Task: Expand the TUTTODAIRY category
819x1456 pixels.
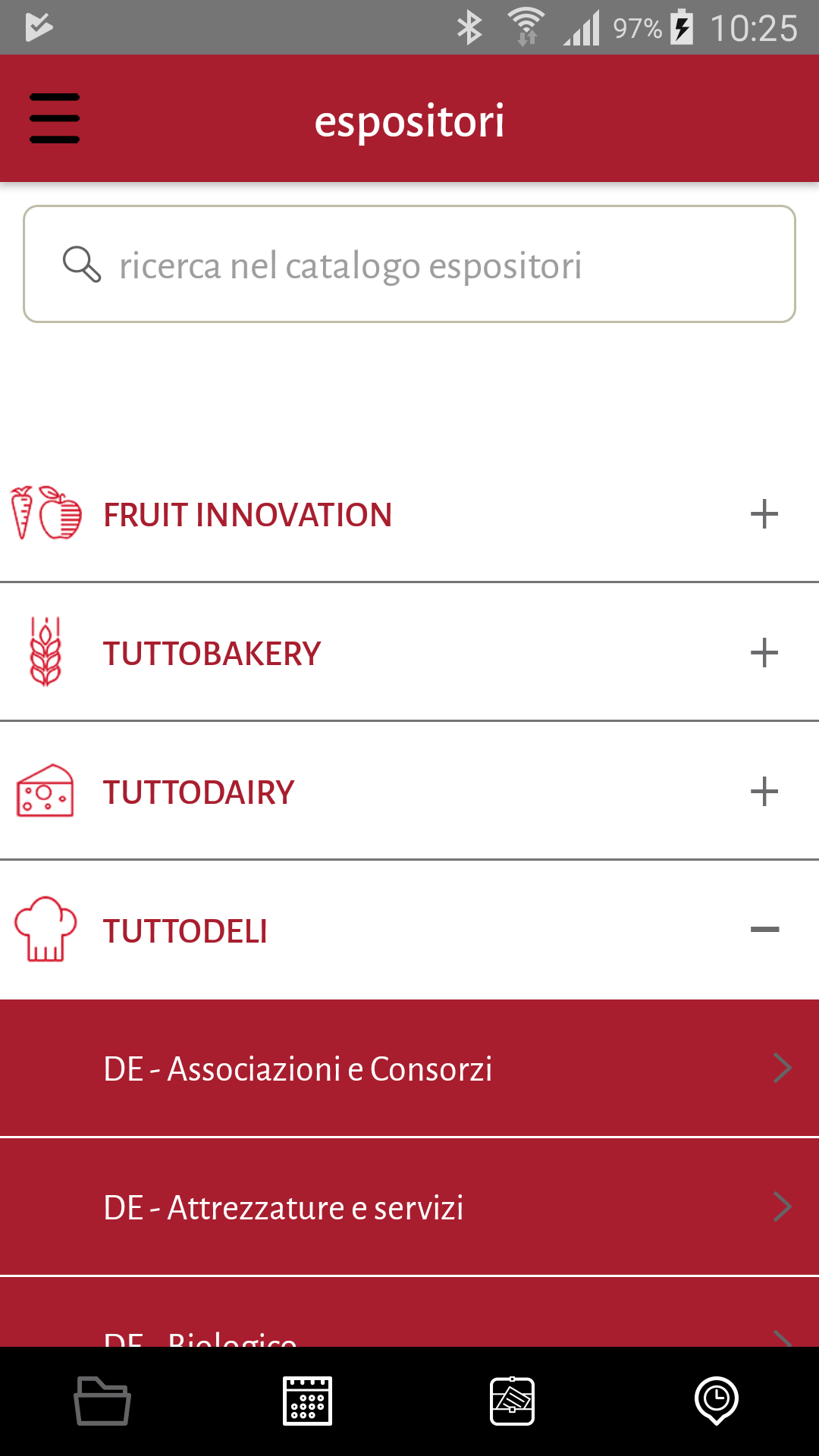Action: pyautogui.click(x=764, y=792)
